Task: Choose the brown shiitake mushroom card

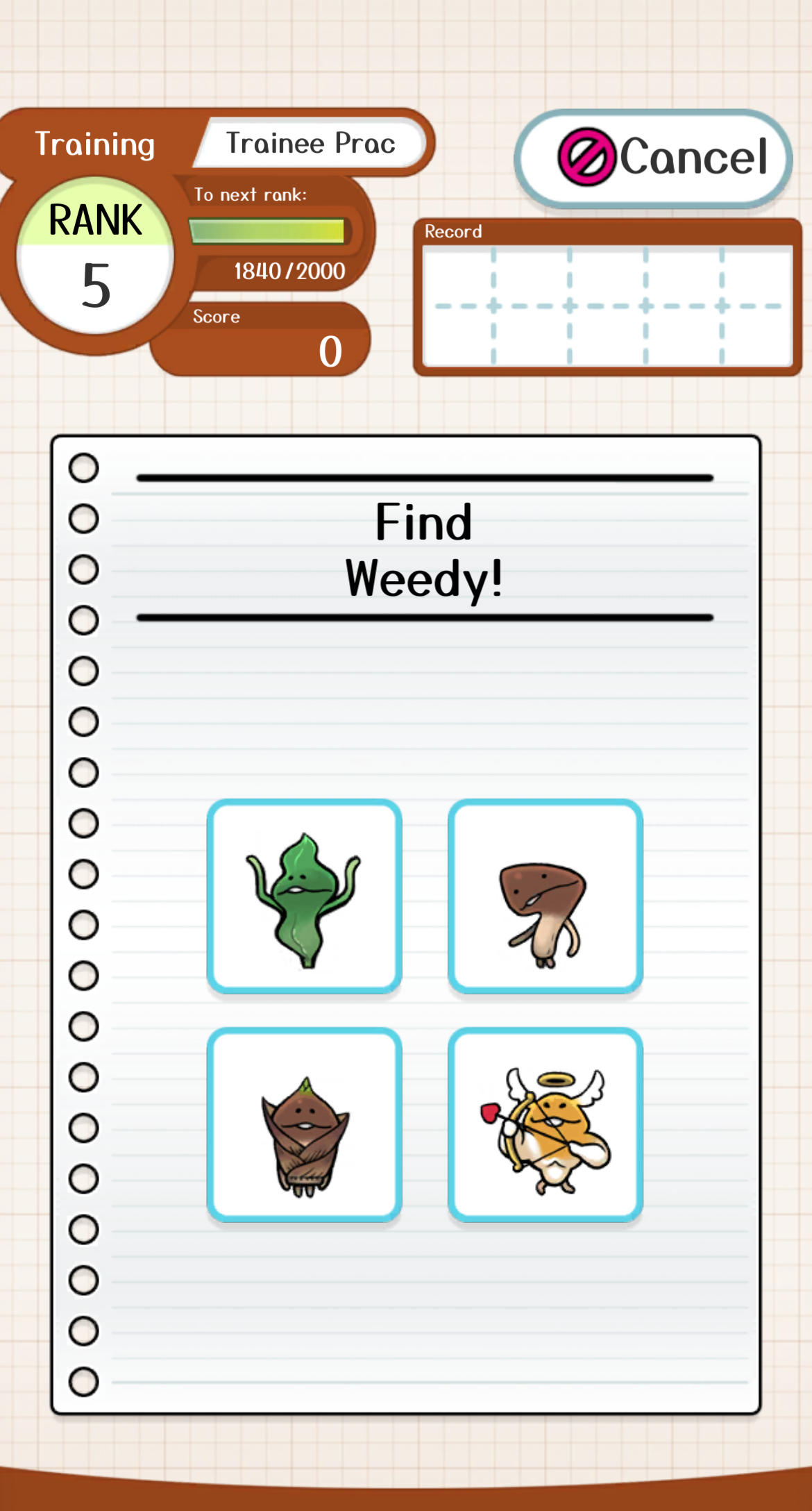Action: pyautogui.click(x=545, y=896)
